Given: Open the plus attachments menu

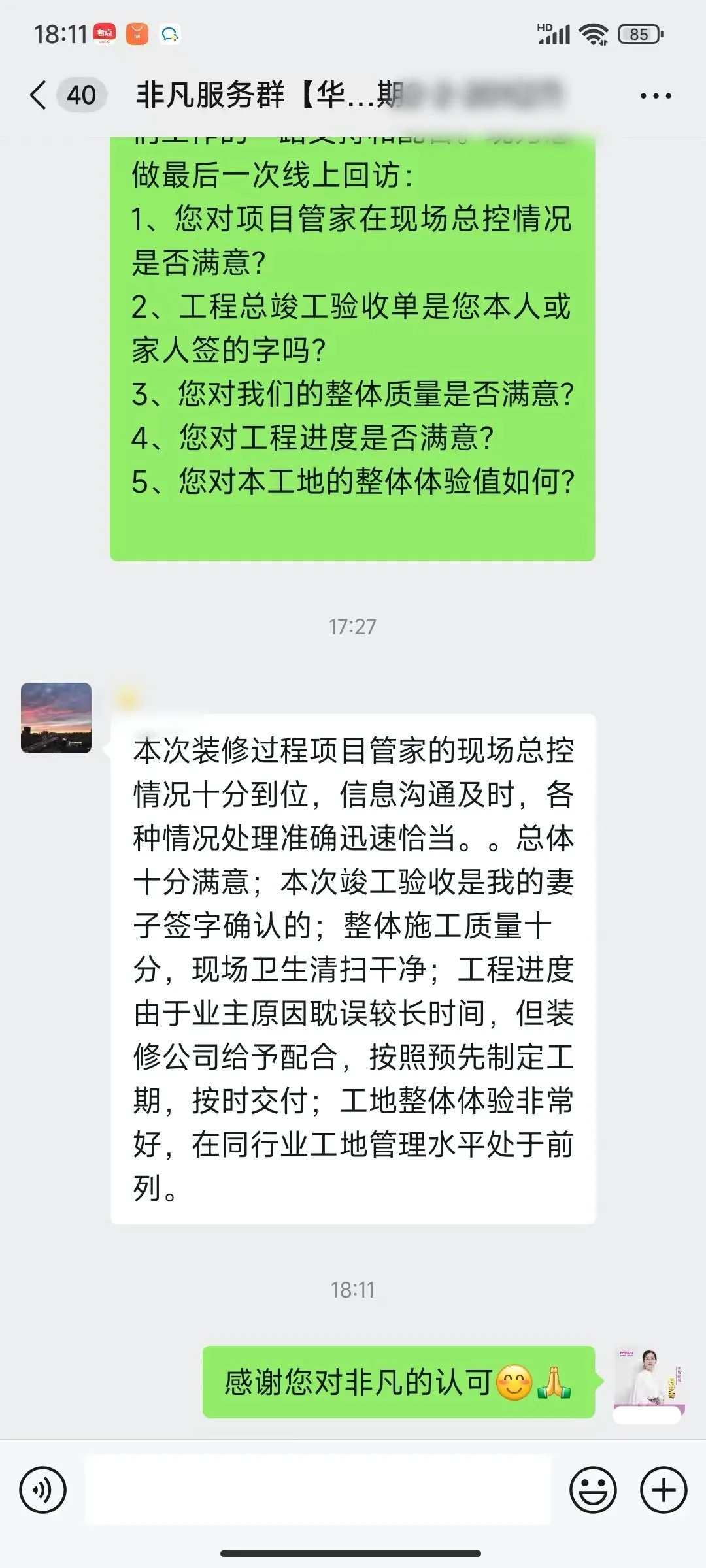Looking at the screenshot, I should (663, 1490).
